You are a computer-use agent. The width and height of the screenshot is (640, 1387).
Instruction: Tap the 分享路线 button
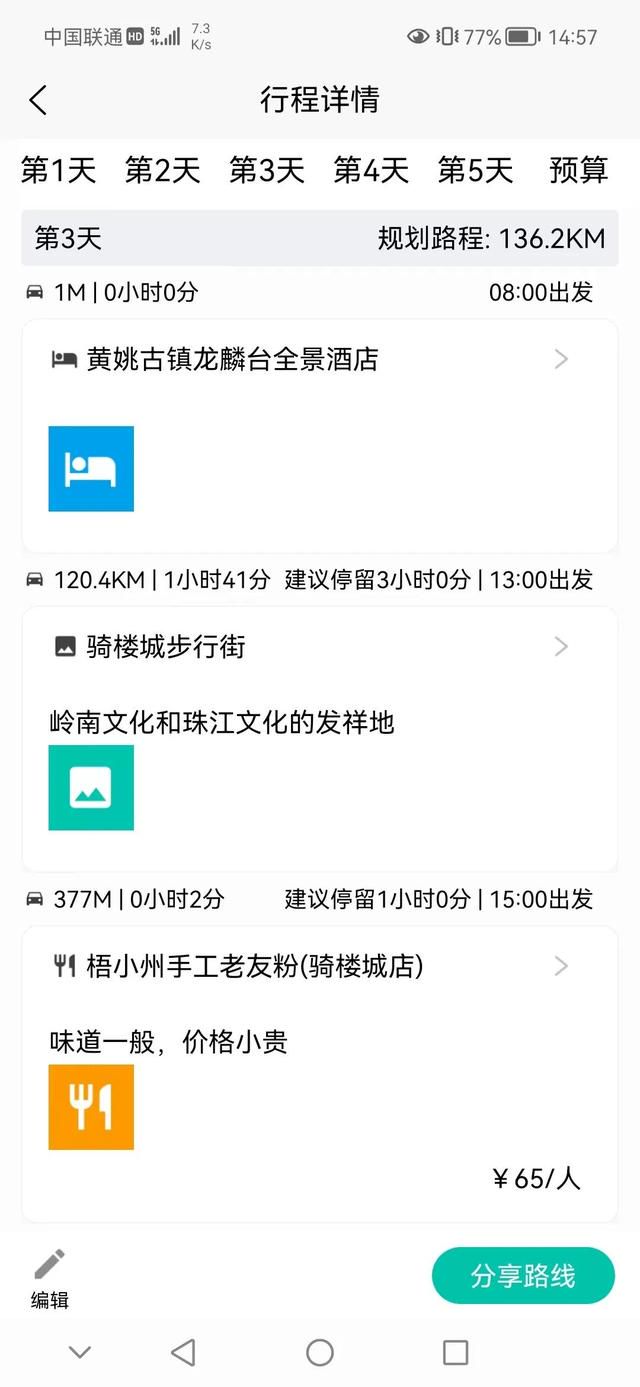pyautogui.click(x=523, y=1276)
